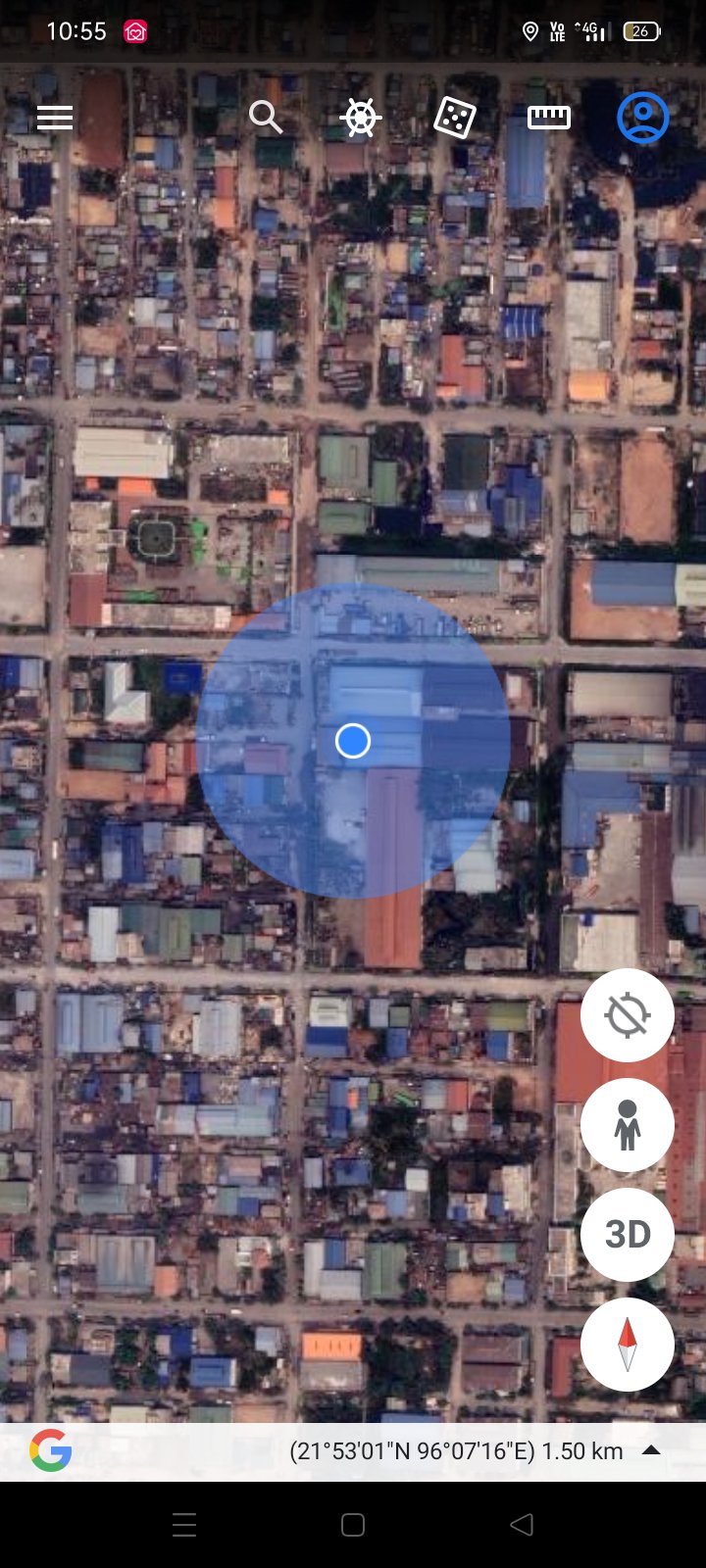Search for a place

tap(265, 118)
